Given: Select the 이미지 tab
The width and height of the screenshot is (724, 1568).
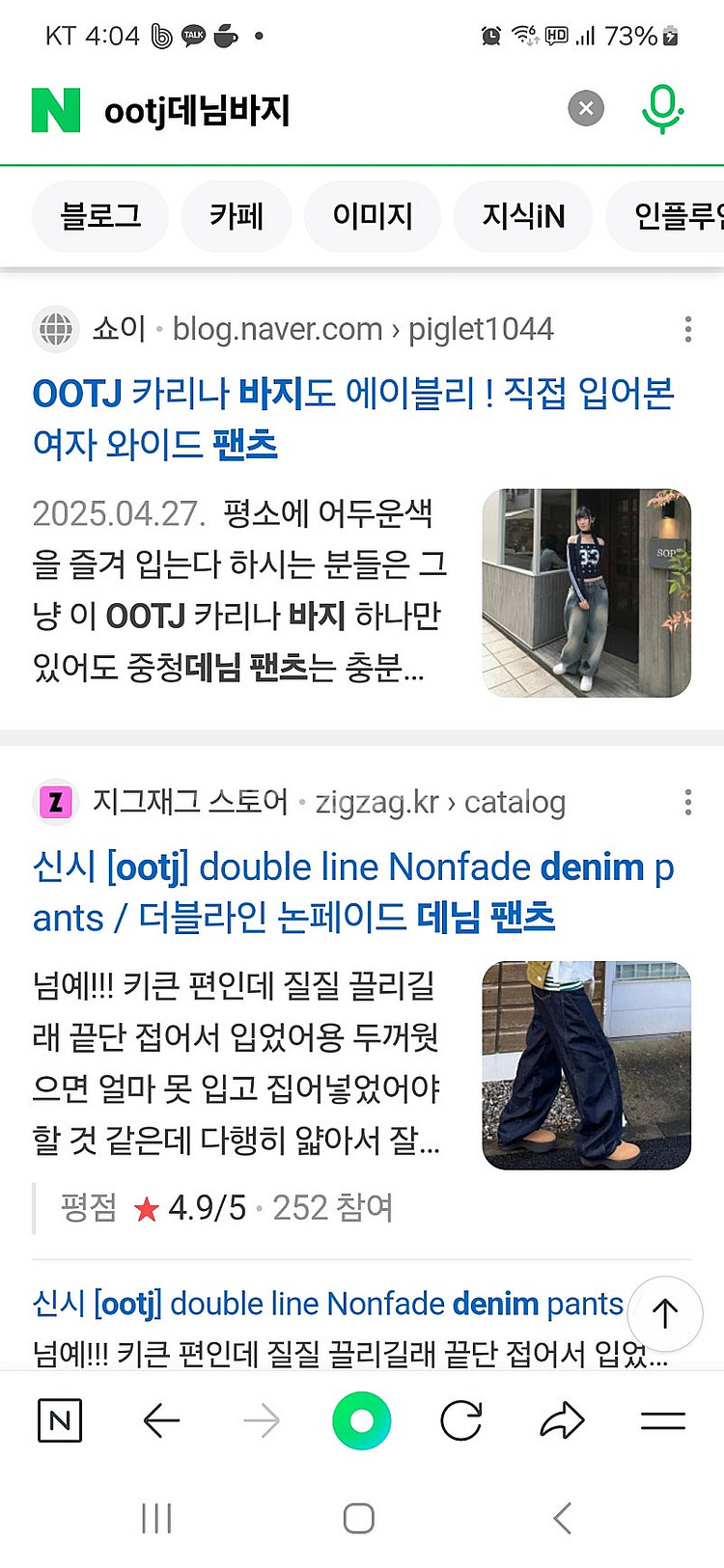Looking at the screenshot, I should [x=373, y=216].
